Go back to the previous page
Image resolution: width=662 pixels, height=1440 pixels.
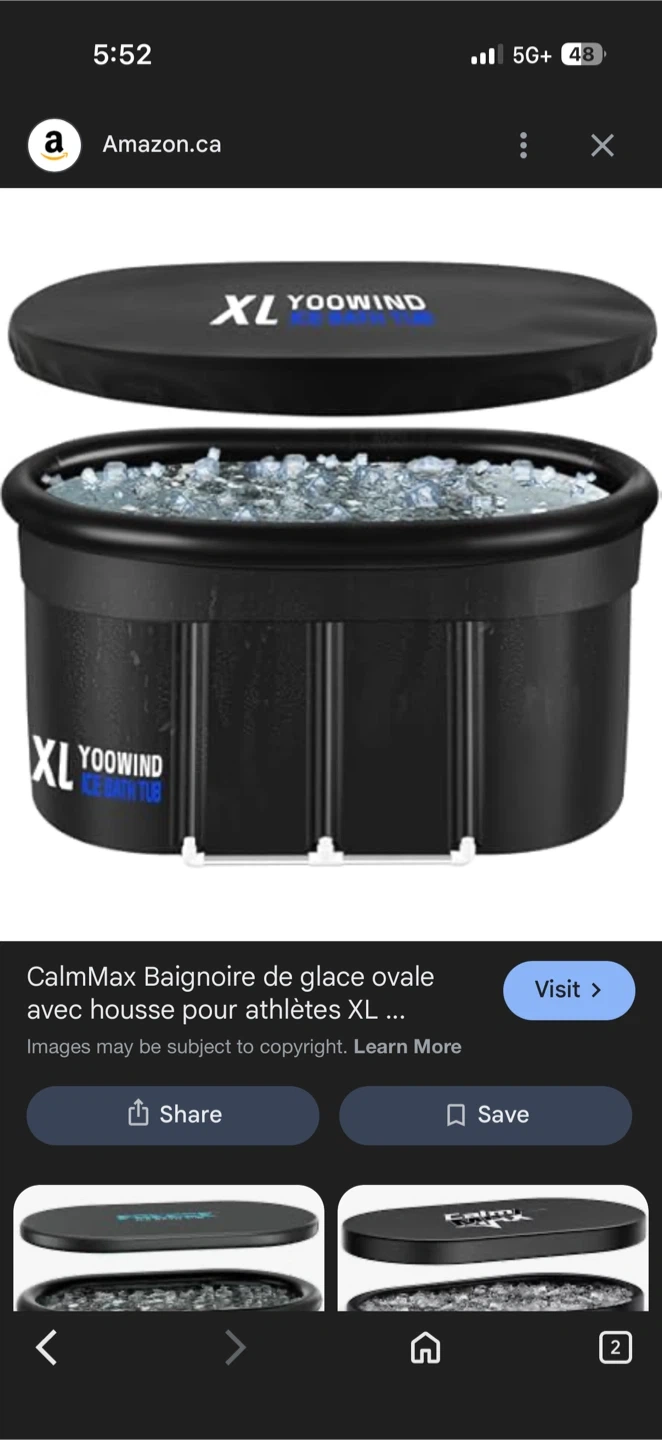pyautogui.click(x=46, y=1348)
